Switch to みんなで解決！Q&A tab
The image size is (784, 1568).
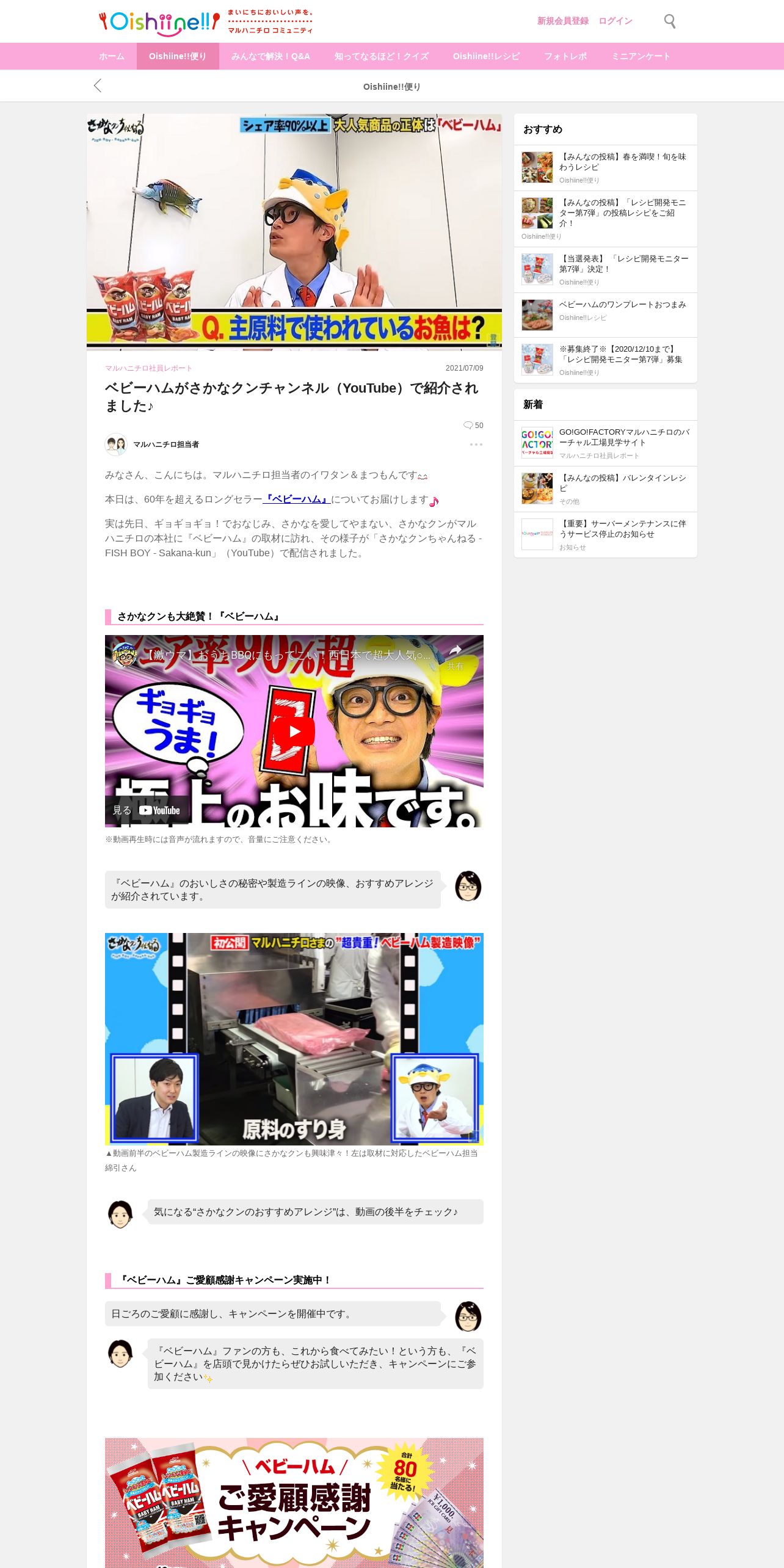point(270,56)
